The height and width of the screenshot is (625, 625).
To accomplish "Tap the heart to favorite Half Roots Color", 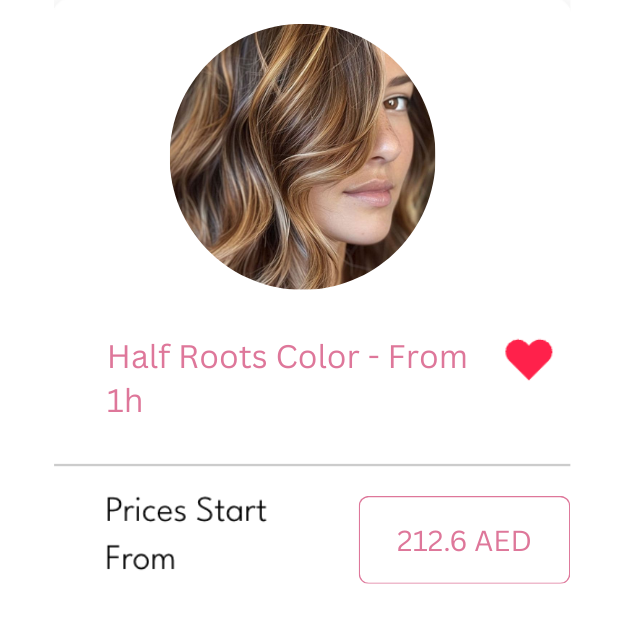I will (x=528, y=359).
